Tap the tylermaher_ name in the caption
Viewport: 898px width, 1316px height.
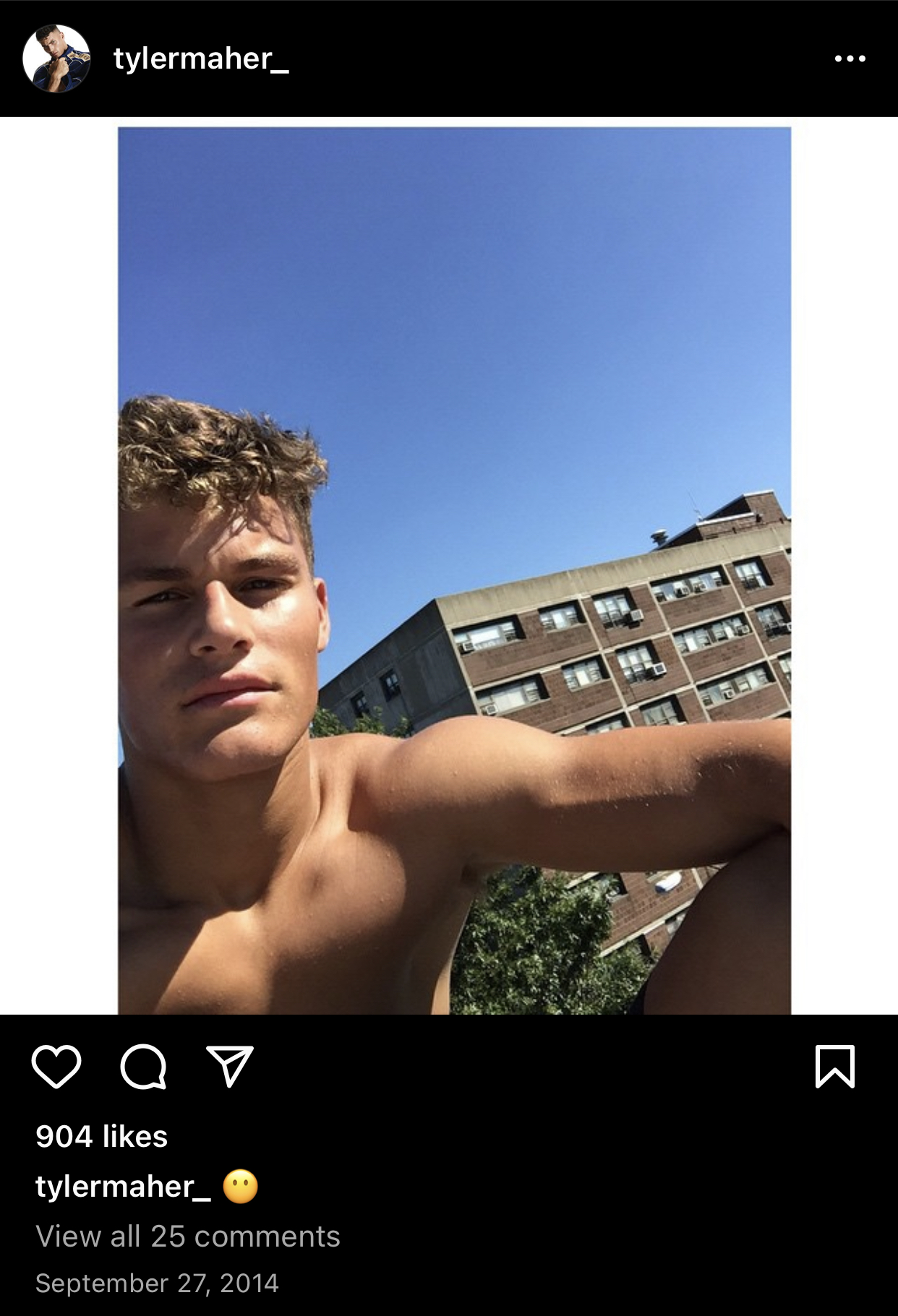tap(123, 1187)
